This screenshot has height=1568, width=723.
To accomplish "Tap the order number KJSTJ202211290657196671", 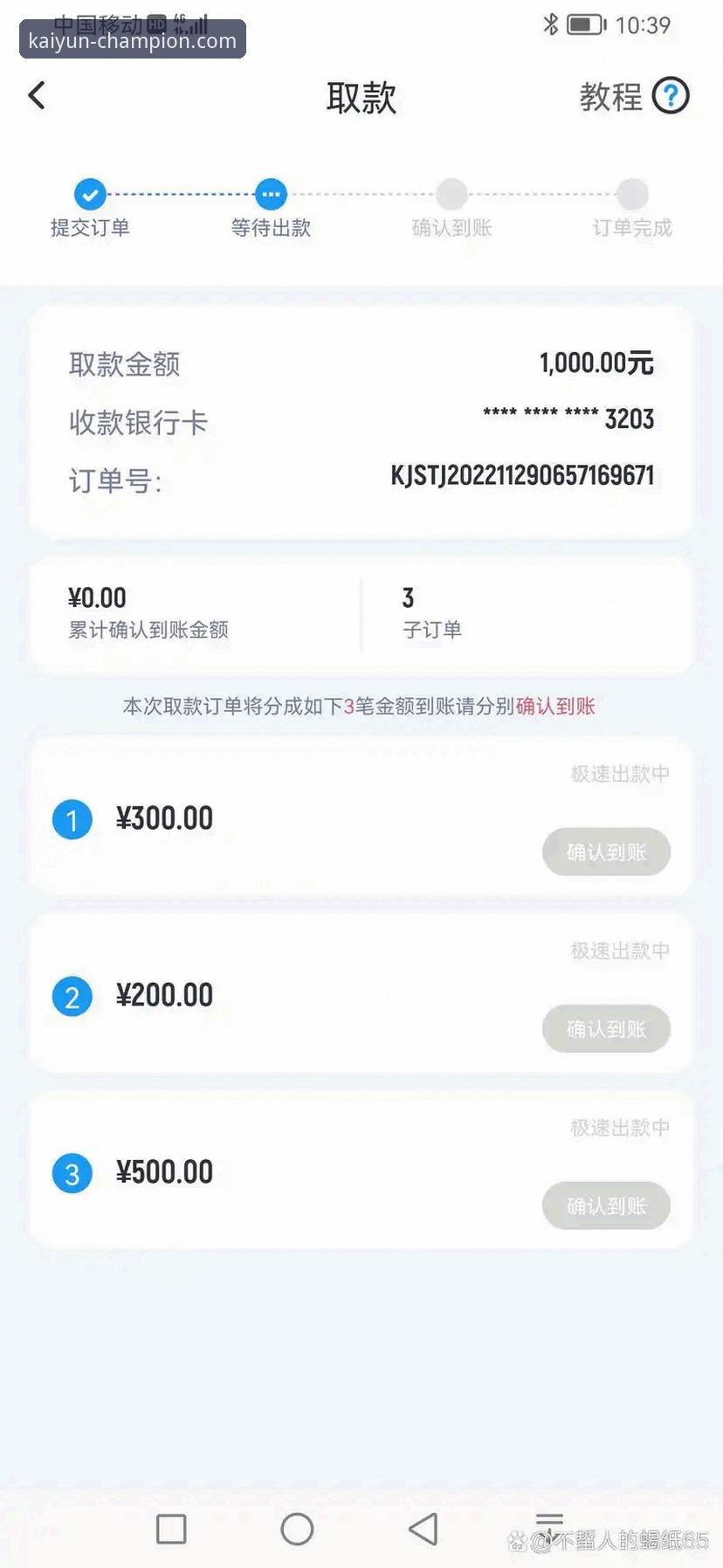I will pos(522,475).
